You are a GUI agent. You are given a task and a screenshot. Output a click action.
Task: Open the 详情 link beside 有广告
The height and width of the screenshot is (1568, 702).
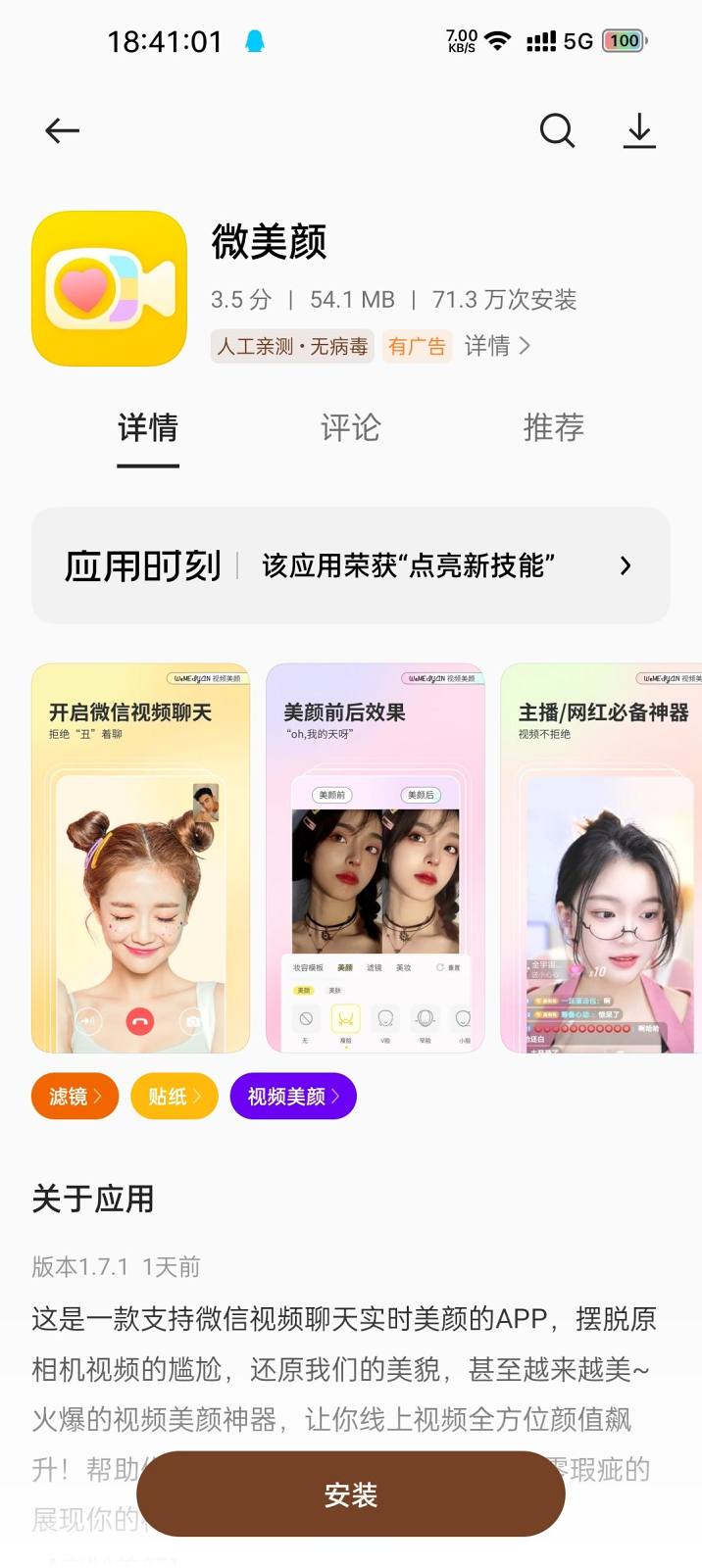tap(497, 346)
